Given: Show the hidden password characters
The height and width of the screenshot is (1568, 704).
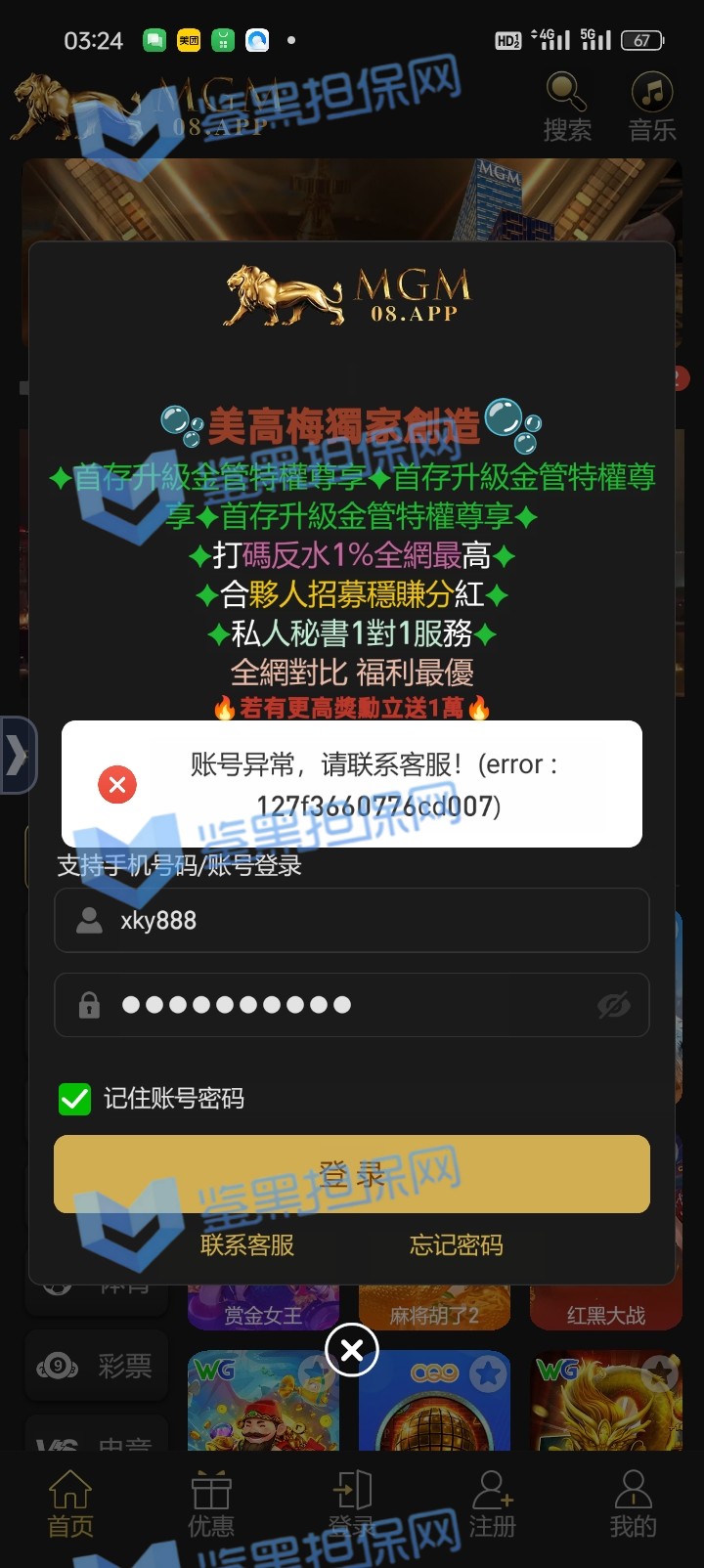Looking at the screenshot, I should pos(614,1005).
